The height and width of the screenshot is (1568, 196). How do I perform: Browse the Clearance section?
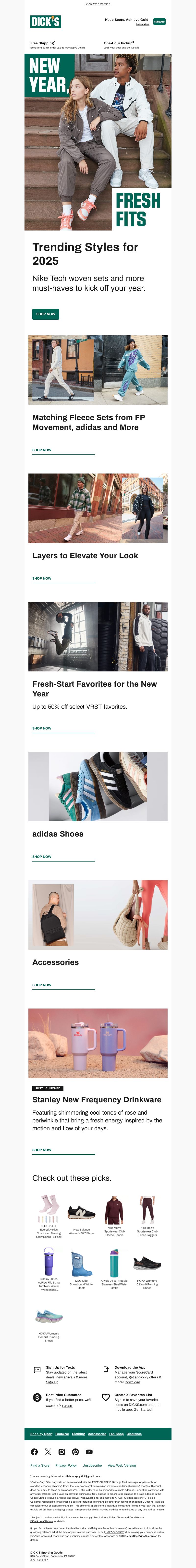coord(134,1434)
